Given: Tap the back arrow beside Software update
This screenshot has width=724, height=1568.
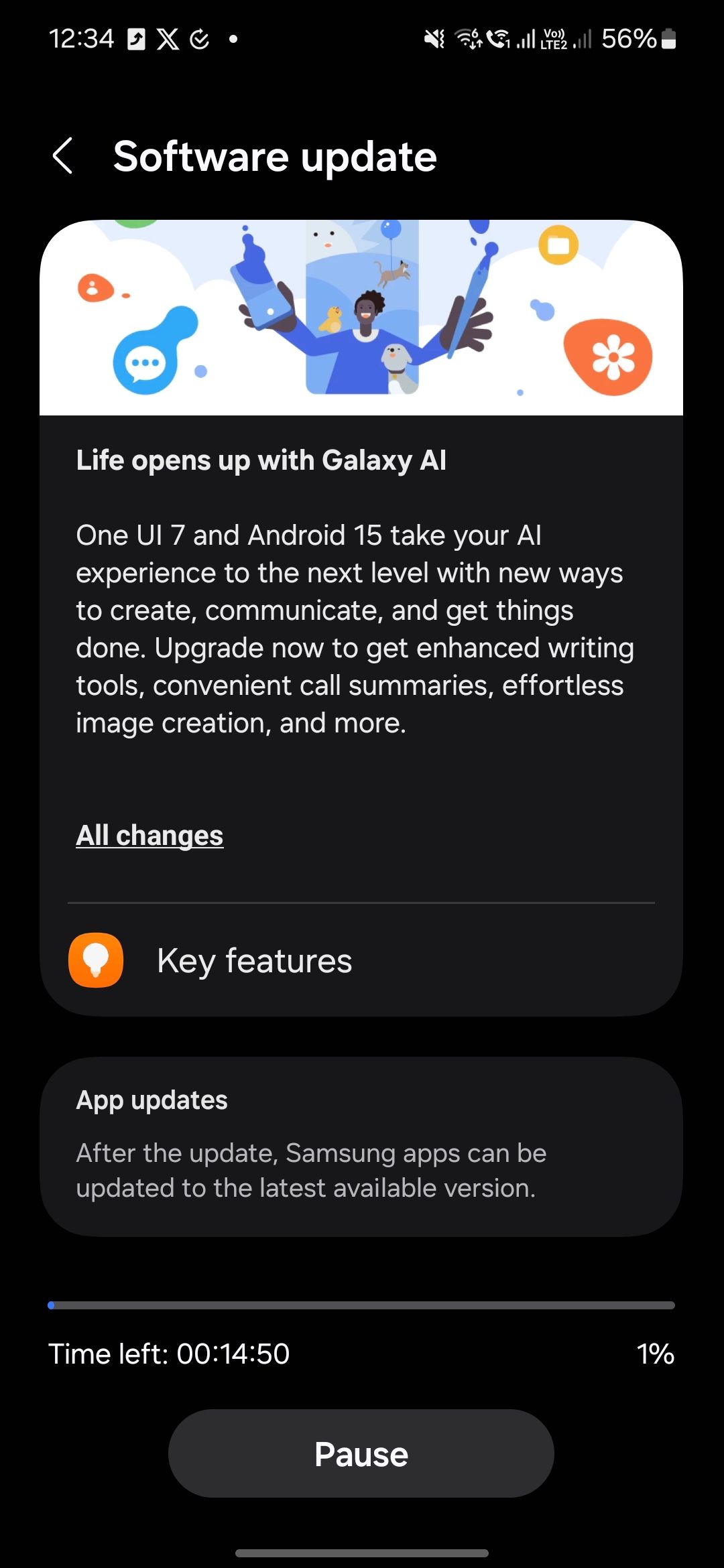Looking at the screenshot, I should coord(62,155).
